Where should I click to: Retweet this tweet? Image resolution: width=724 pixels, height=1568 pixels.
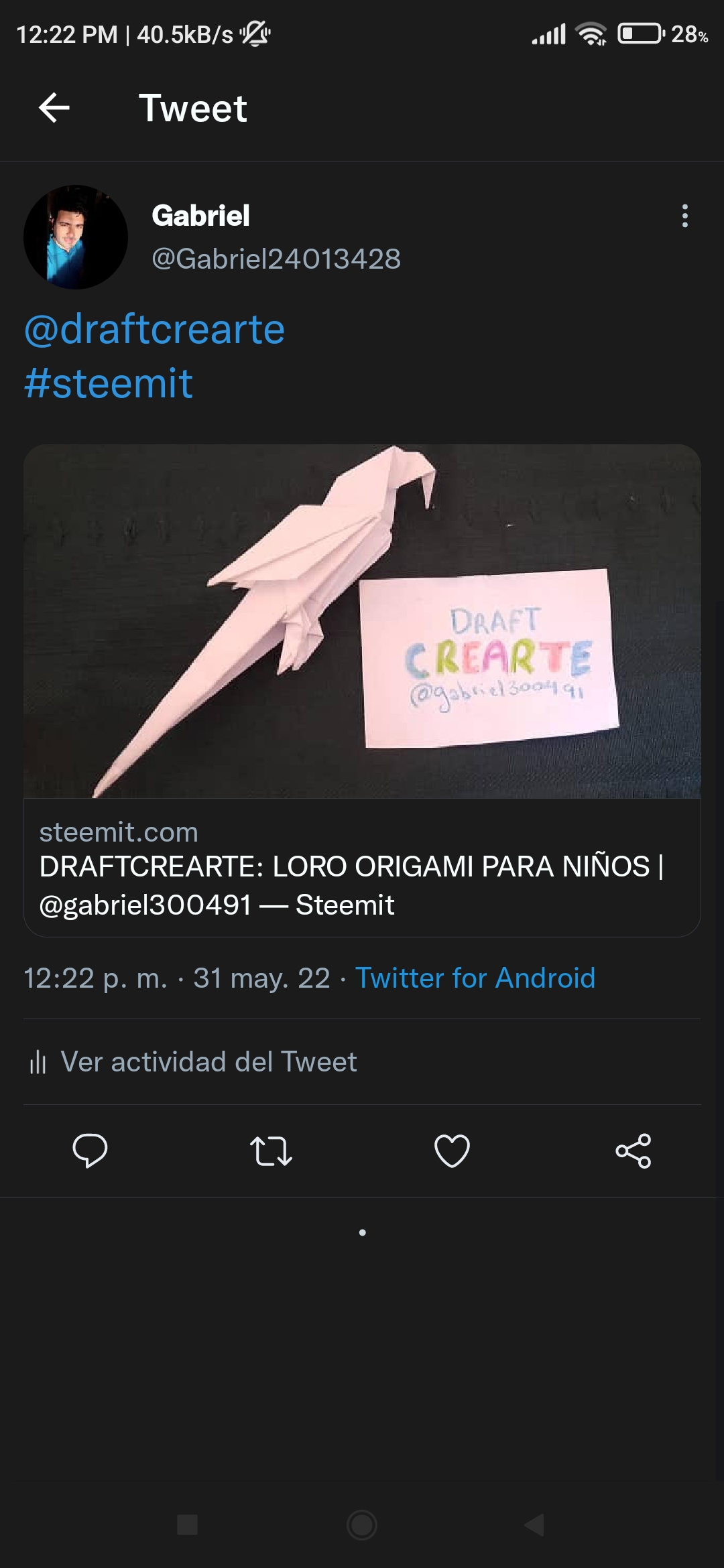pyautogui.click(x=271, y=1151)
